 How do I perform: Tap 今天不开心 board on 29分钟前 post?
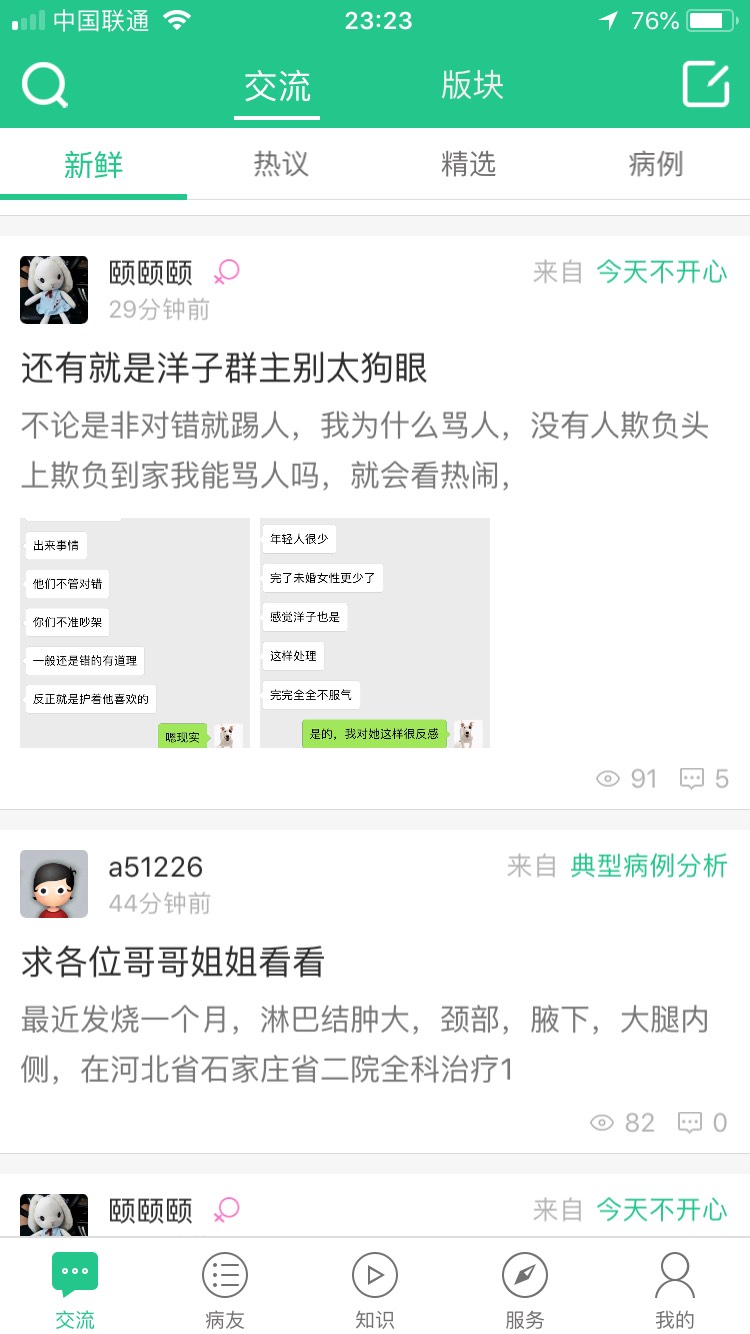coord(662,271)
